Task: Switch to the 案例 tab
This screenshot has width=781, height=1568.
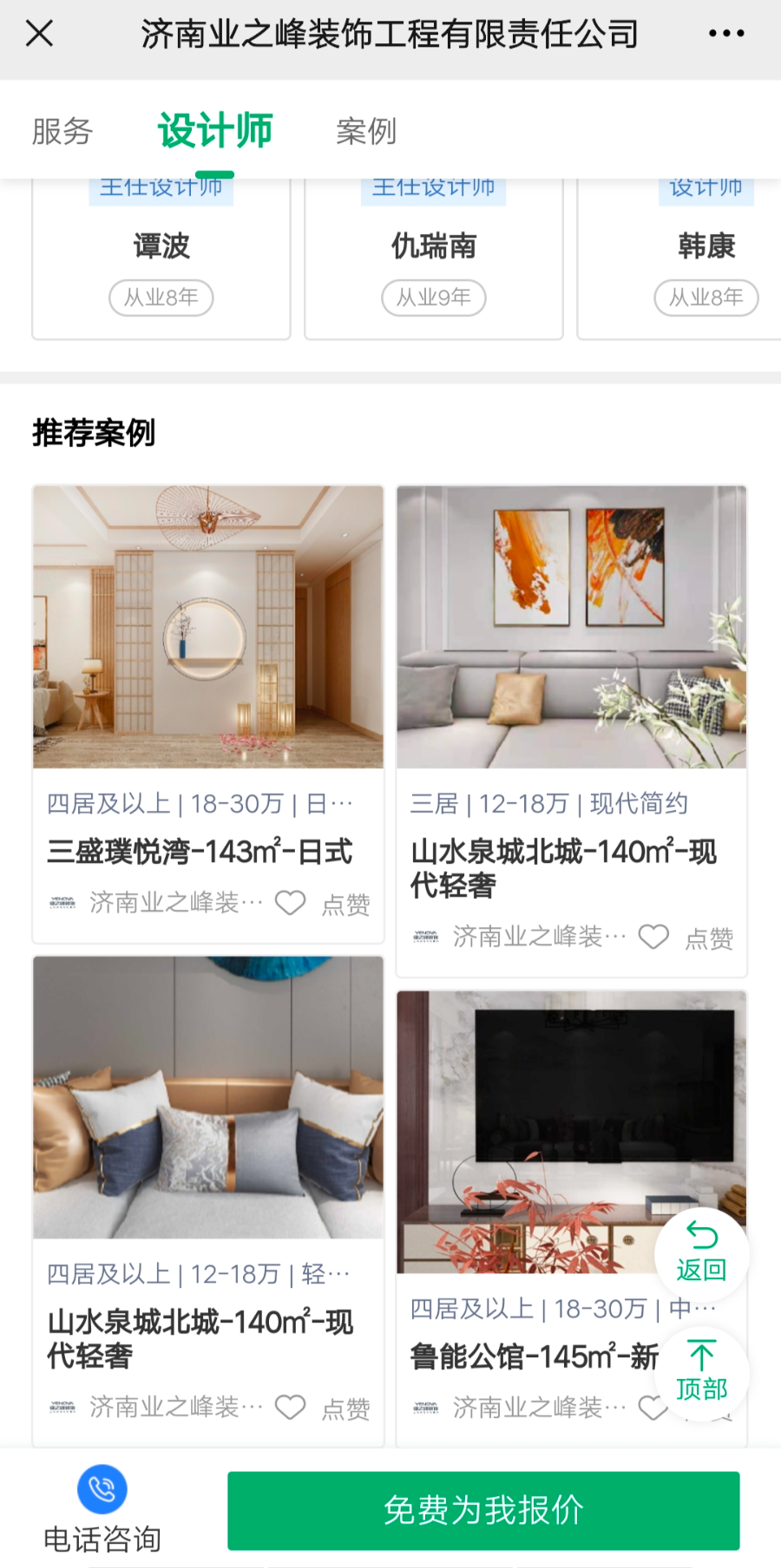Action: [366, 132]
